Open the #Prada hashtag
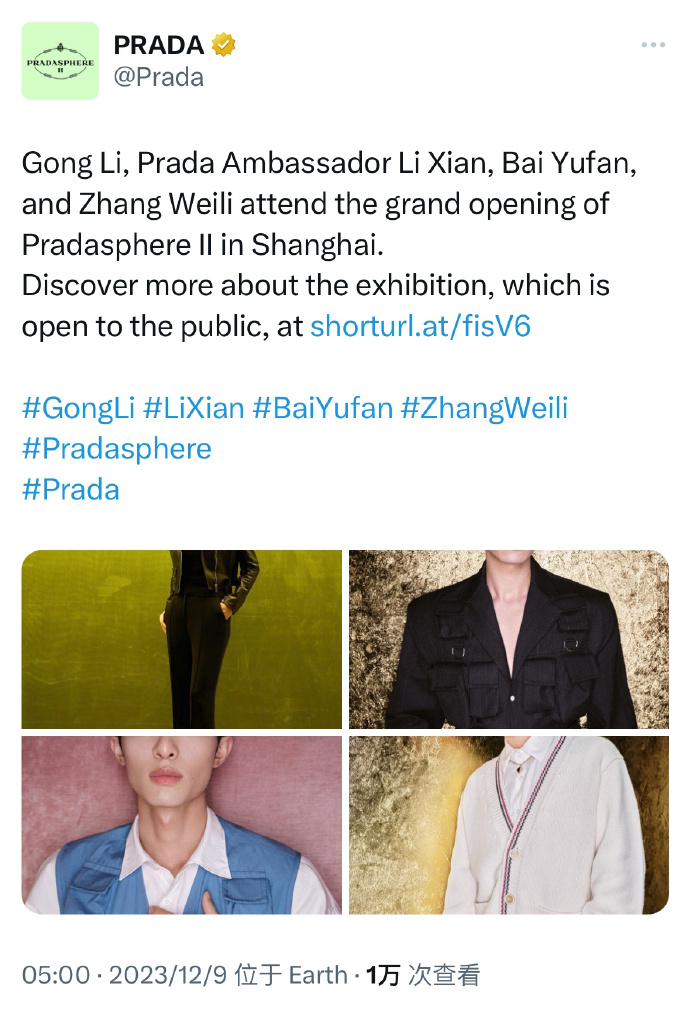This screenshot has height=1013, width=690. pos(70,489)
